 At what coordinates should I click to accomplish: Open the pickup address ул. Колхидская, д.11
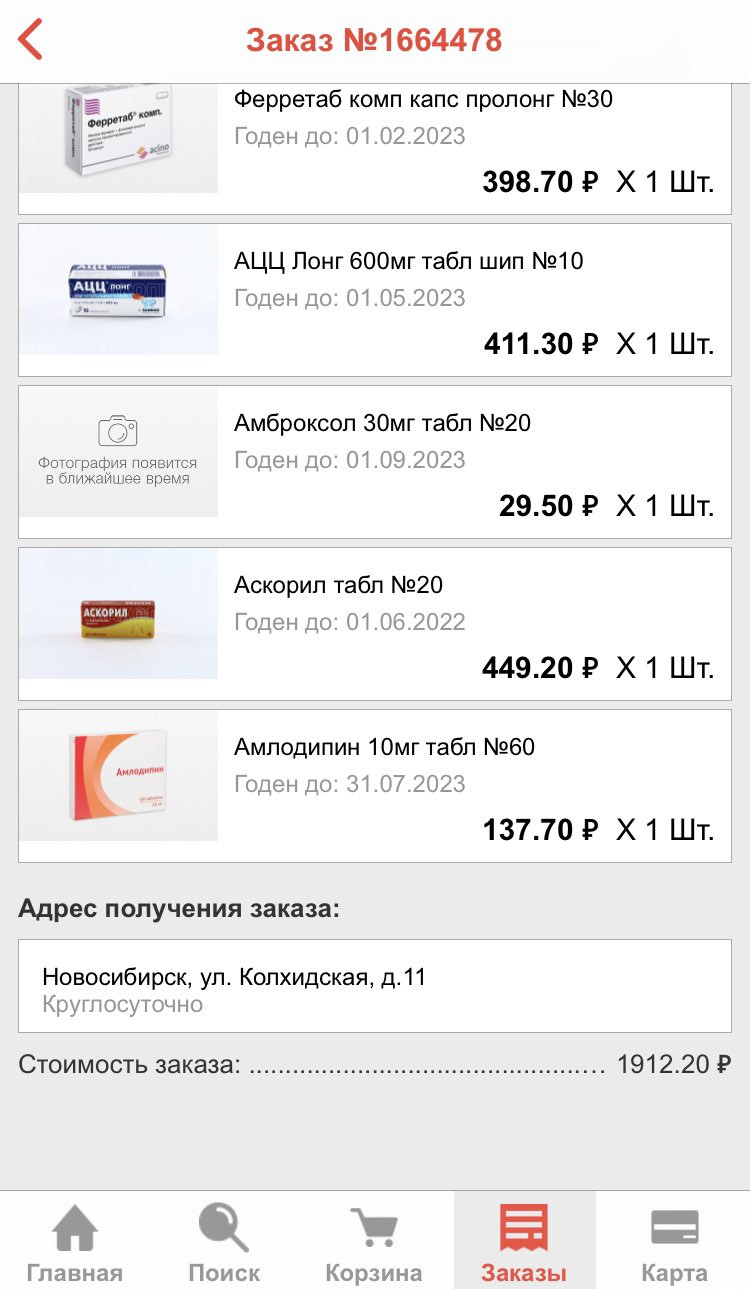coord(375,986)
